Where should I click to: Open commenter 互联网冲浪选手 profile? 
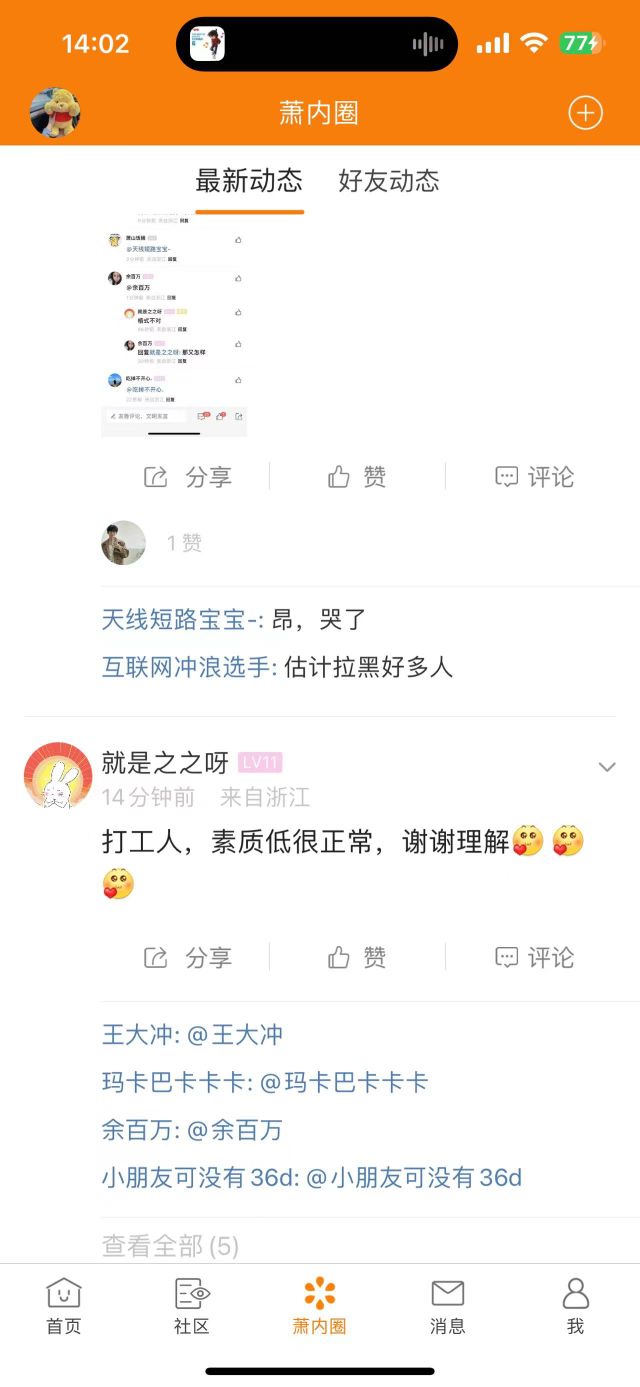coord(188,667)
